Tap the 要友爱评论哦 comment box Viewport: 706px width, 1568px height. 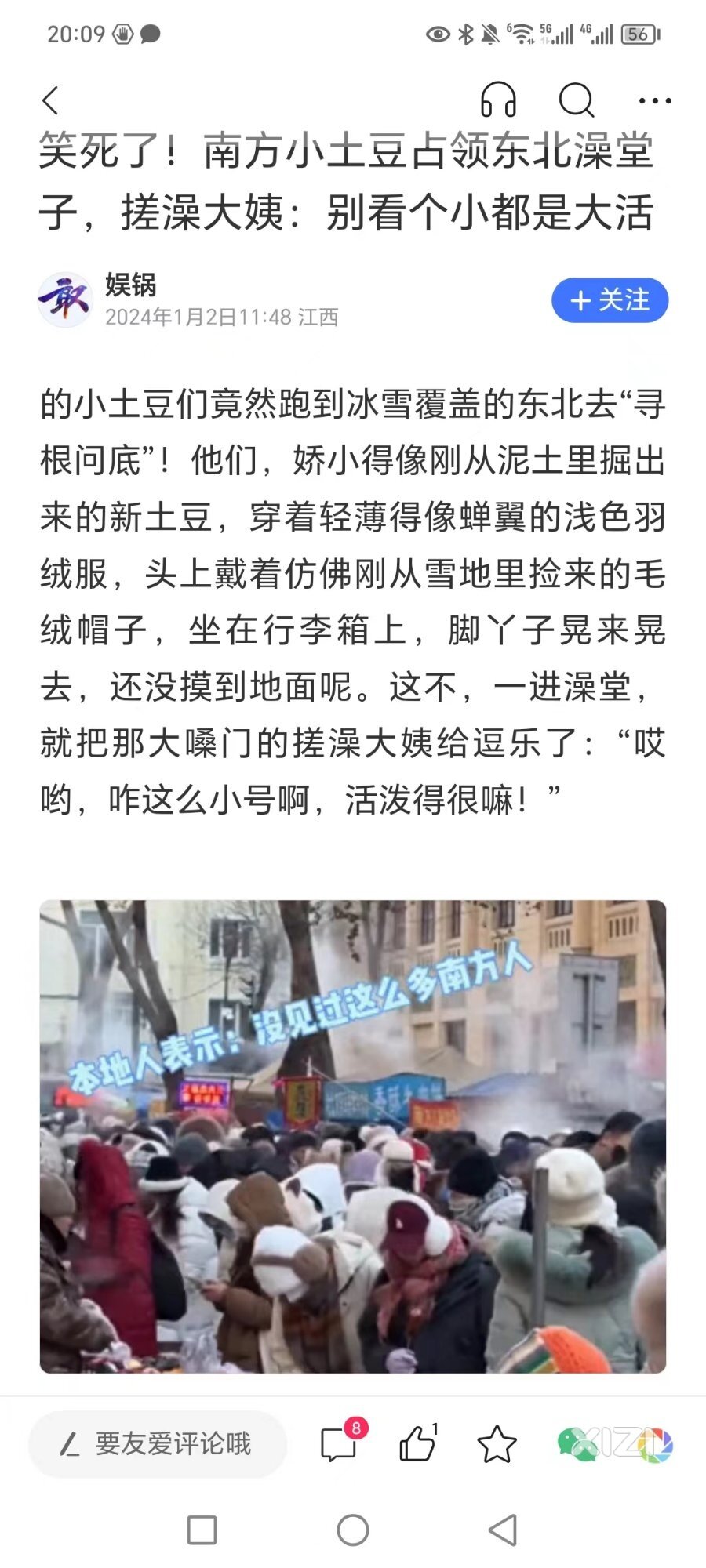158,1443
